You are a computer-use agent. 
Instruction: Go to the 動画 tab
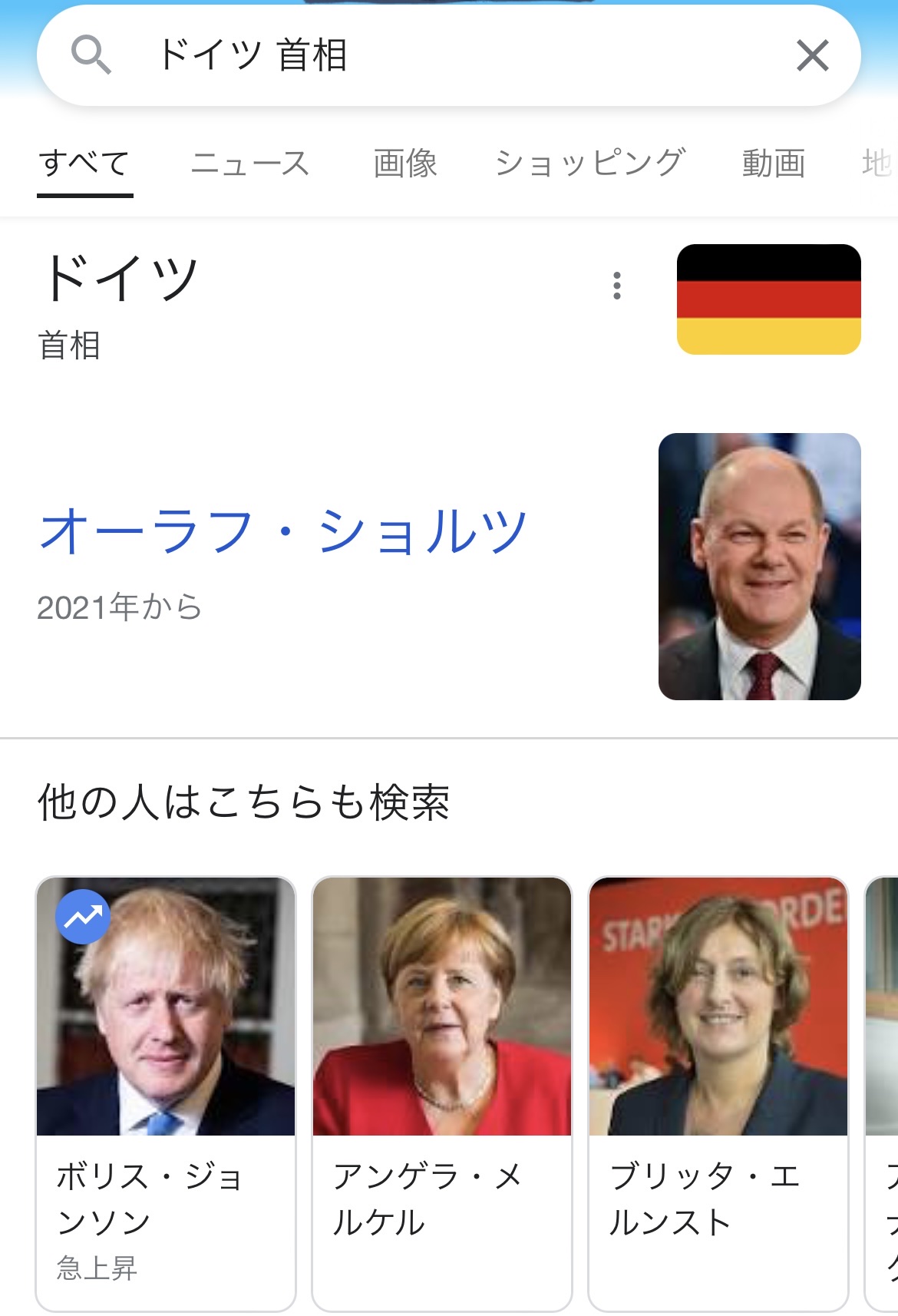coord(773,164)
